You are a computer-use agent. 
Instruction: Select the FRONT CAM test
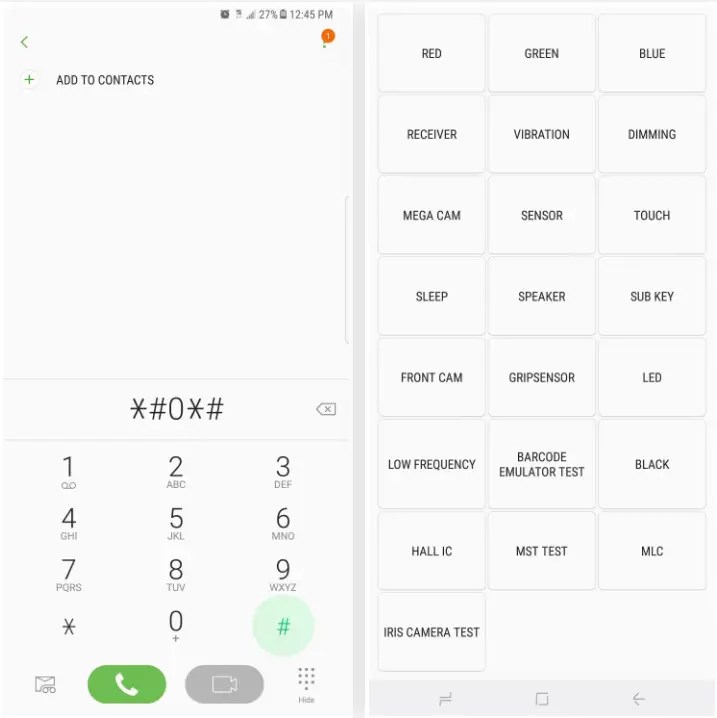[x=431, y=378]
